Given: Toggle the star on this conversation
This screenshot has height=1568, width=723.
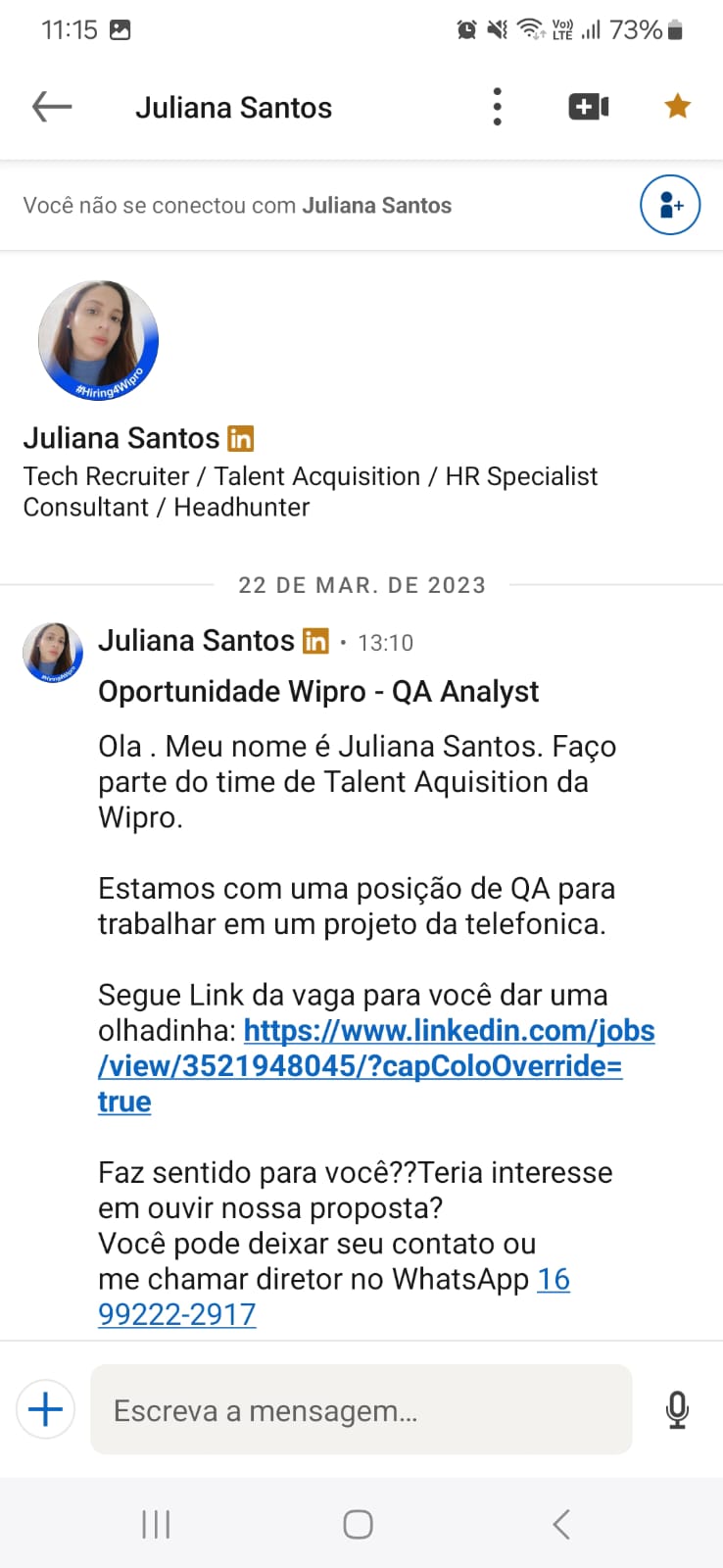Looking at the screenshot, I should point(677,106).
